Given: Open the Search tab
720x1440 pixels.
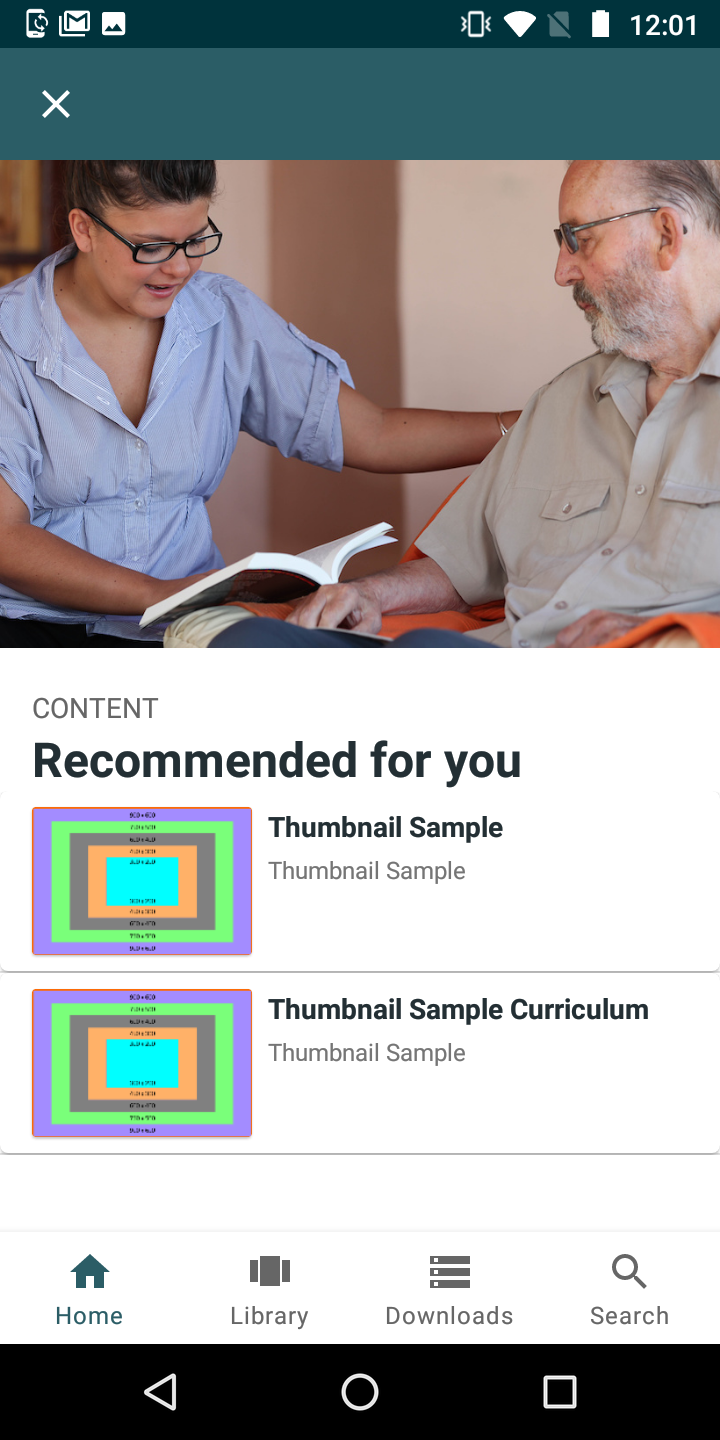Looking at the screenshot, I should (x=630, y=1289).
